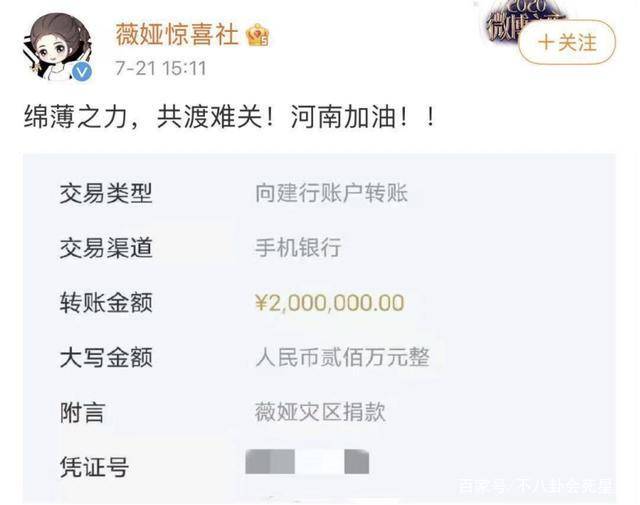
Task: Open 薇娅惊喜社's profile avatar
Action: [x=58, y=45]
